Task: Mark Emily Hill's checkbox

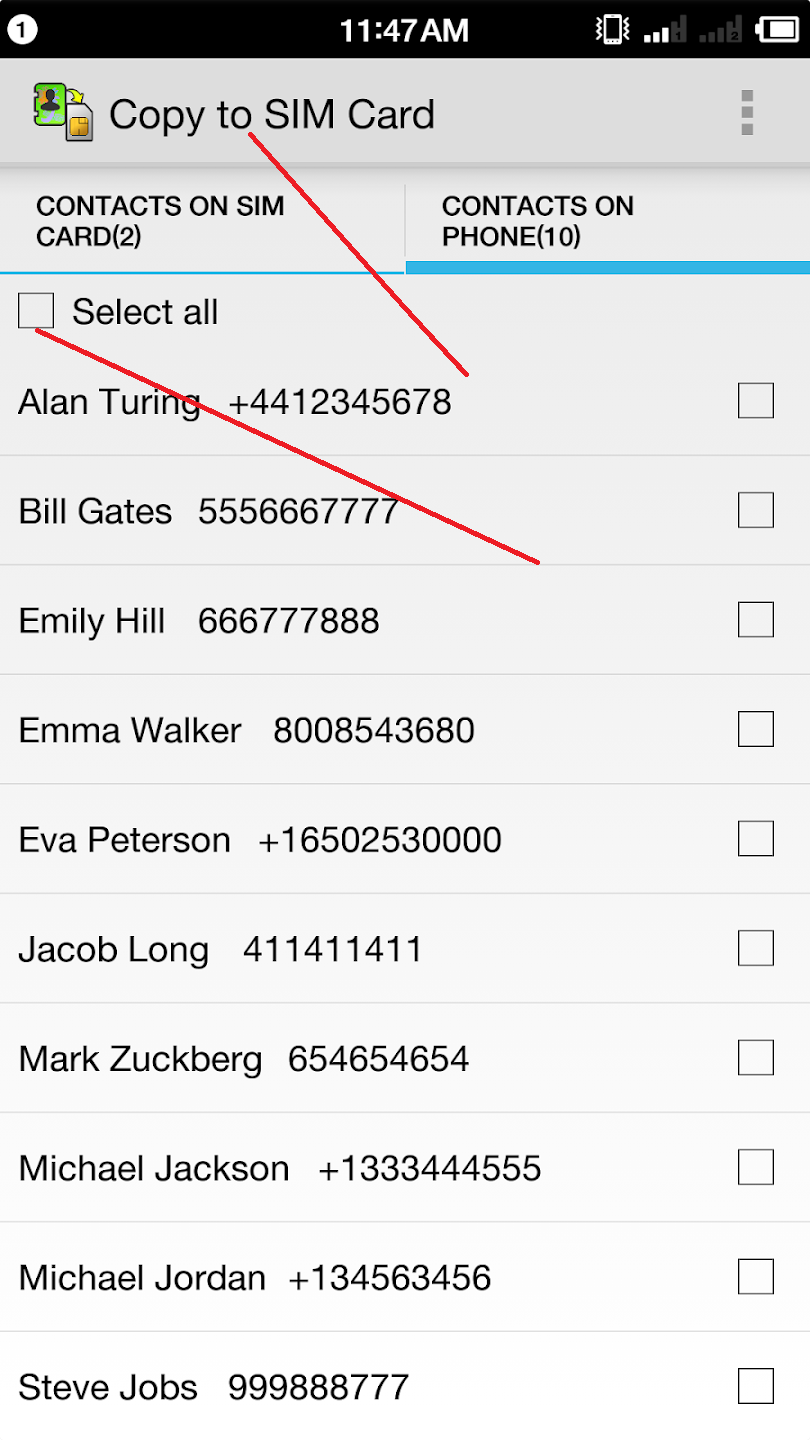Action: tap(756, 620)
